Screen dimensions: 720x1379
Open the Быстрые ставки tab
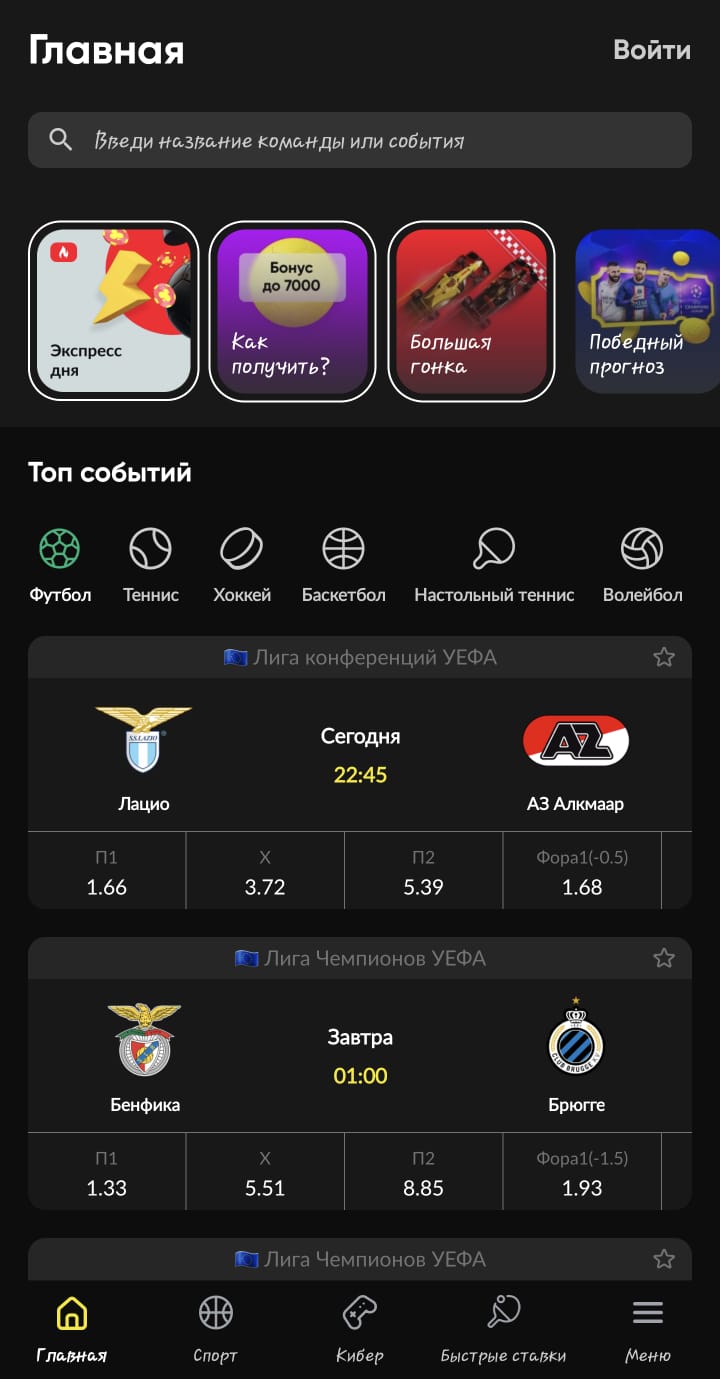503,1329
